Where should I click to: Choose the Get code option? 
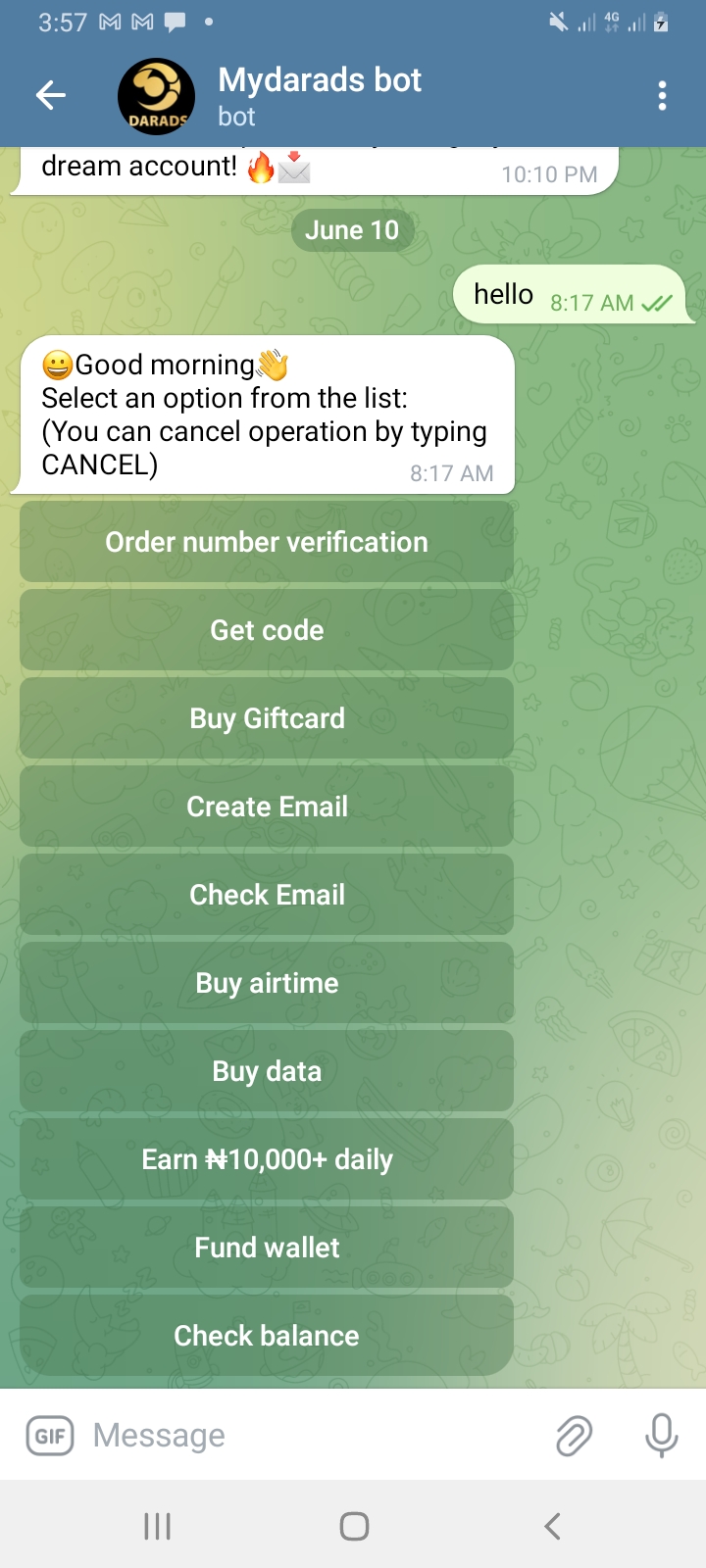(267, 630)
